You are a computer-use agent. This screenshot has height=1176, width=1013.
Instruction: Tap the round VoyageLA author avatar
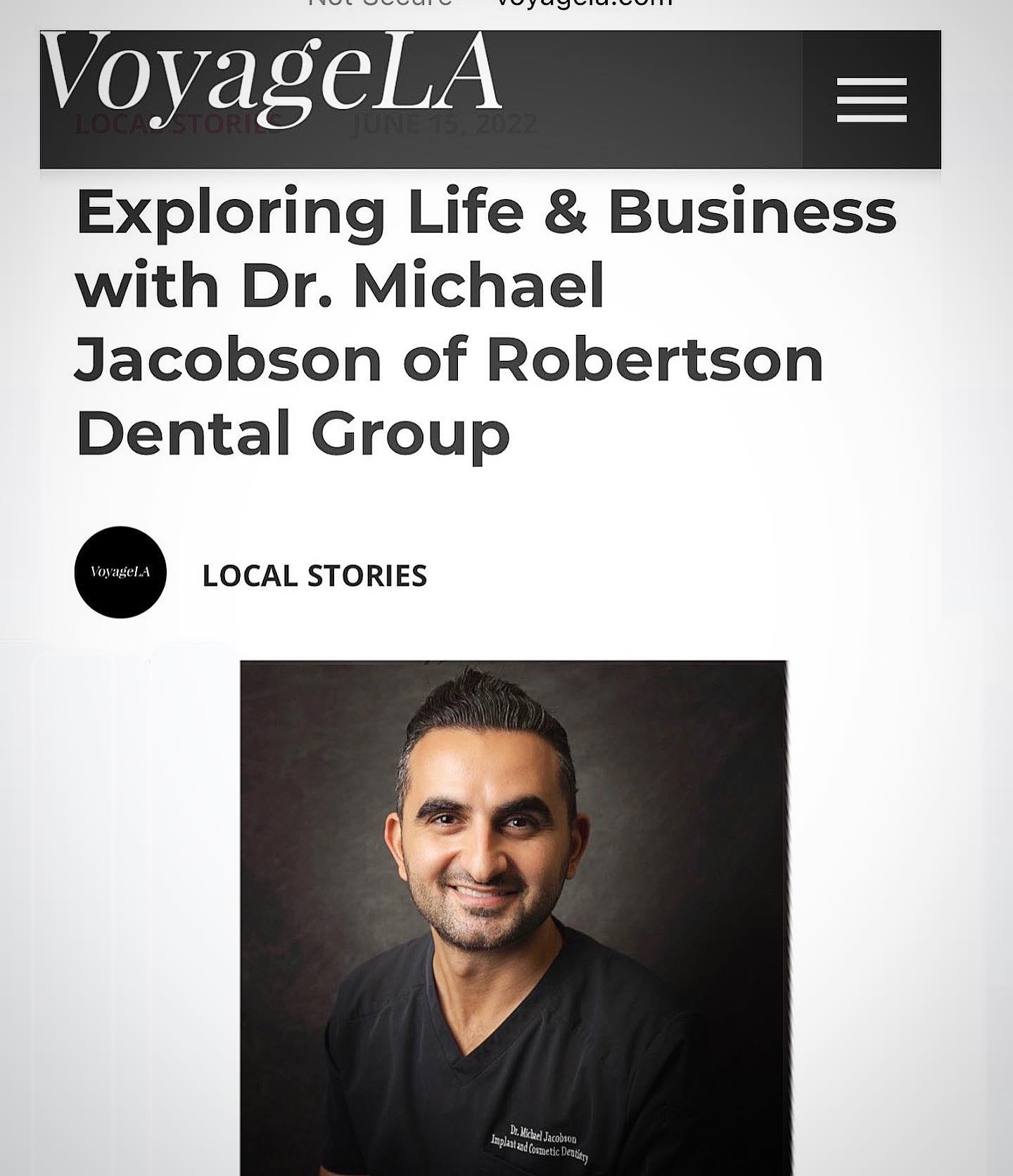click(x=120, y=572)
